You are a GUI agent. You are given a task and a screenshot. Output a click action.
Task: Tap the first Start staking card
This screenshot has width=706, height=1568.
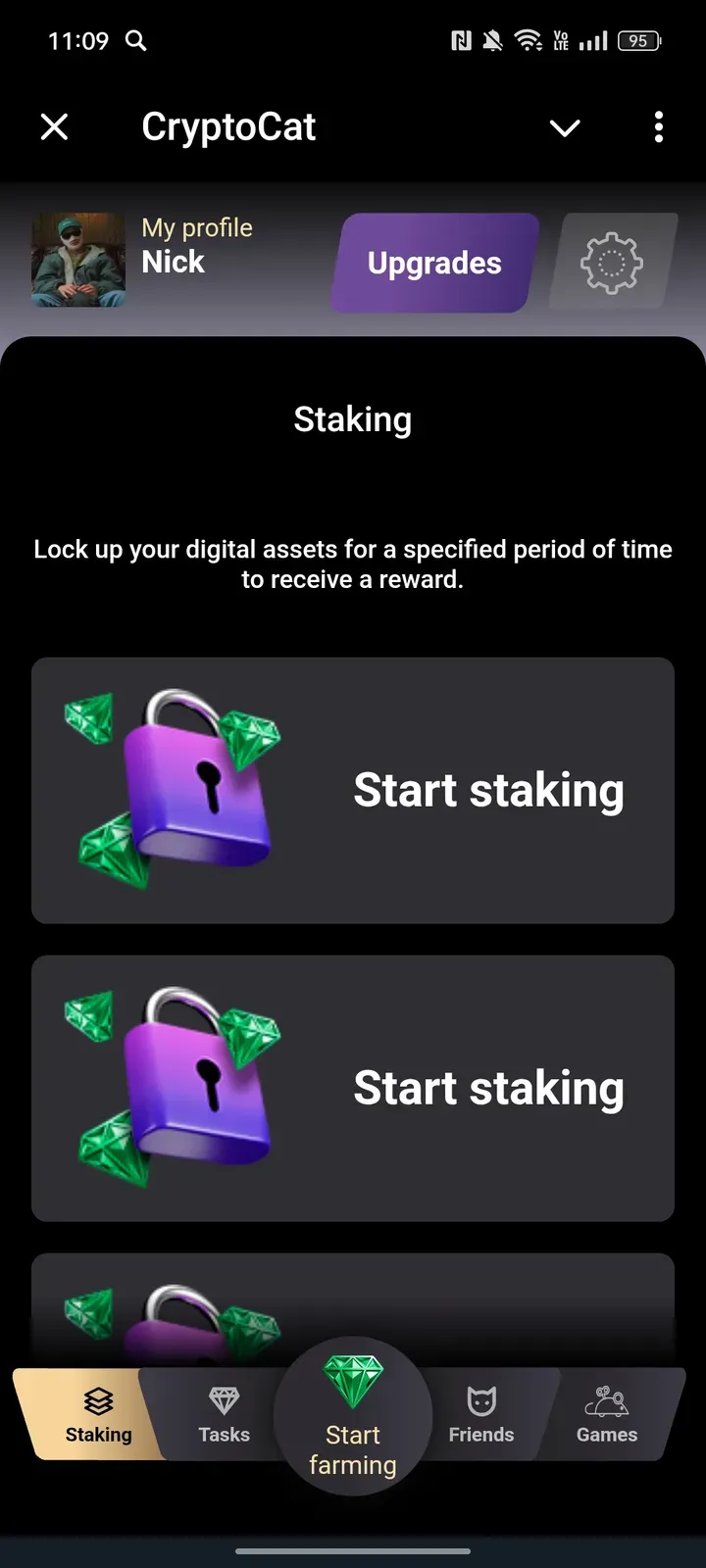353,791
